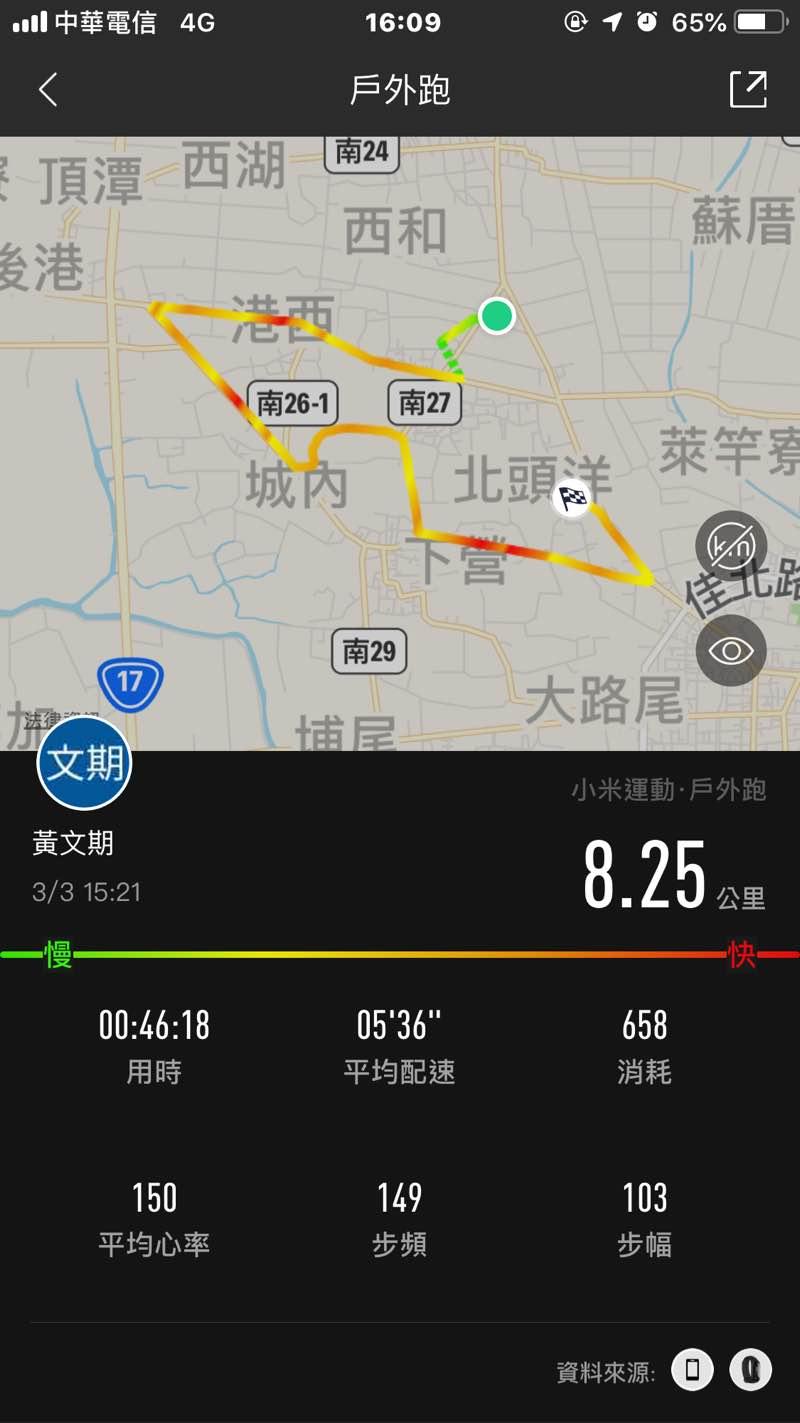
Task: Toggle map visibility with the eye icon
Action: [731, 651]
